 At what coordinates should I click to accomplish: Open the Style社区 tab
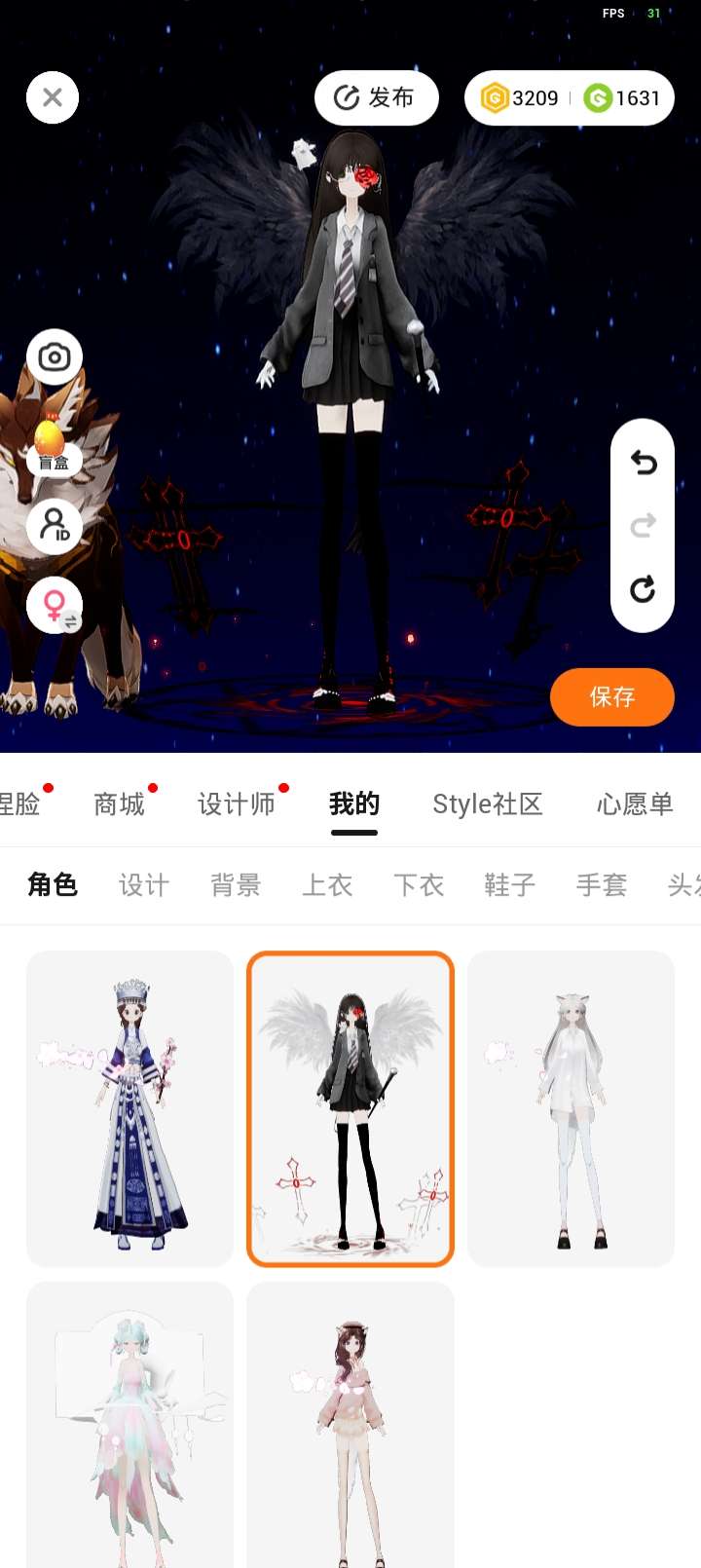[487, 804]
